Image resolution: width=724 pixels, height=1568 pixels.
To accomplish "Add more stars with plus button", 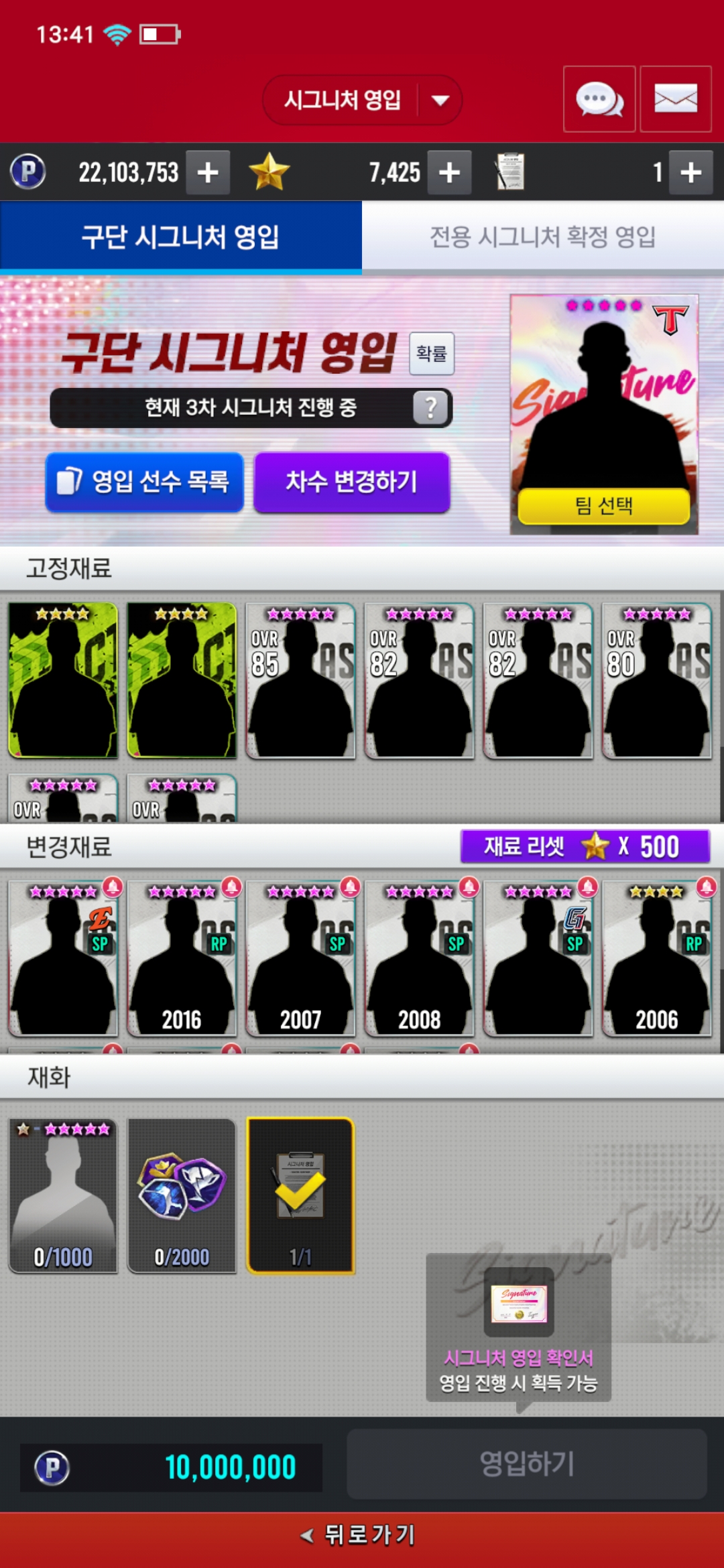I will click(x=449, y=172).
